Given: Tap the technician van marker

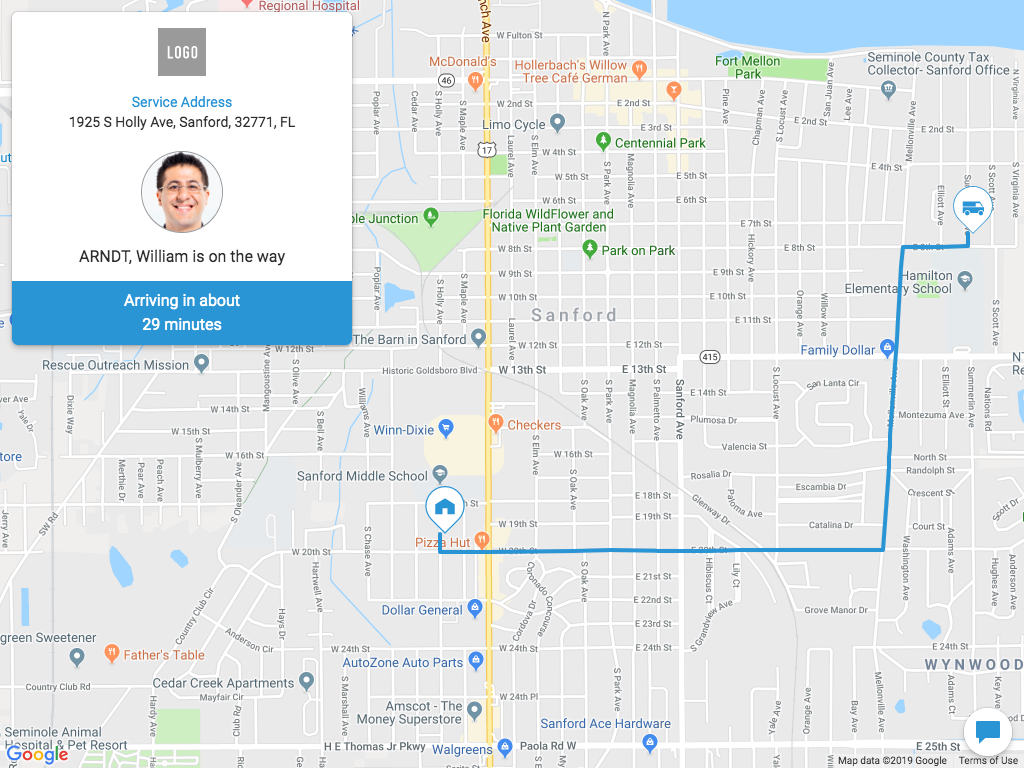Looking at the screenshot, I should coord(970,209).
